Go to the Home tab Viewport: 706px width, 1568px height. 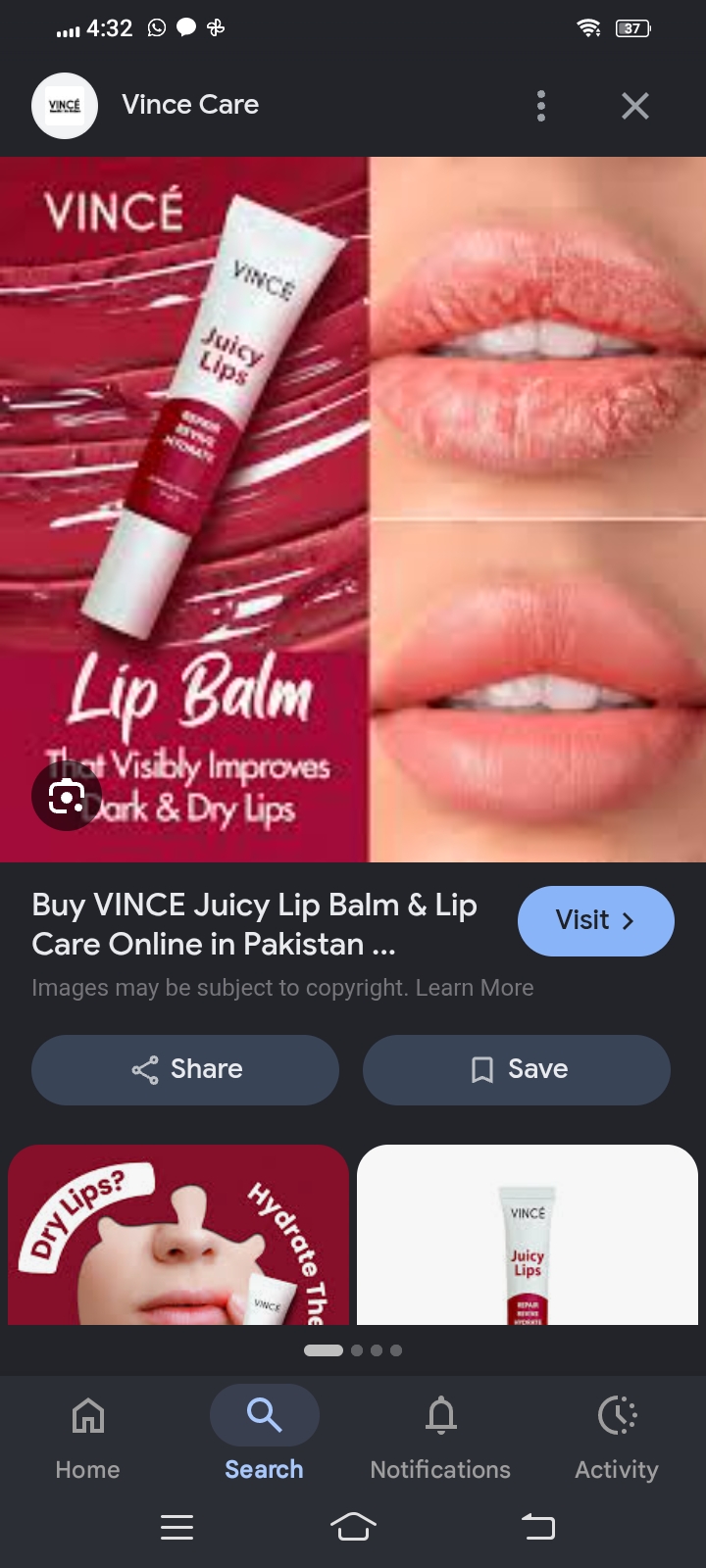pos(88,1437)
